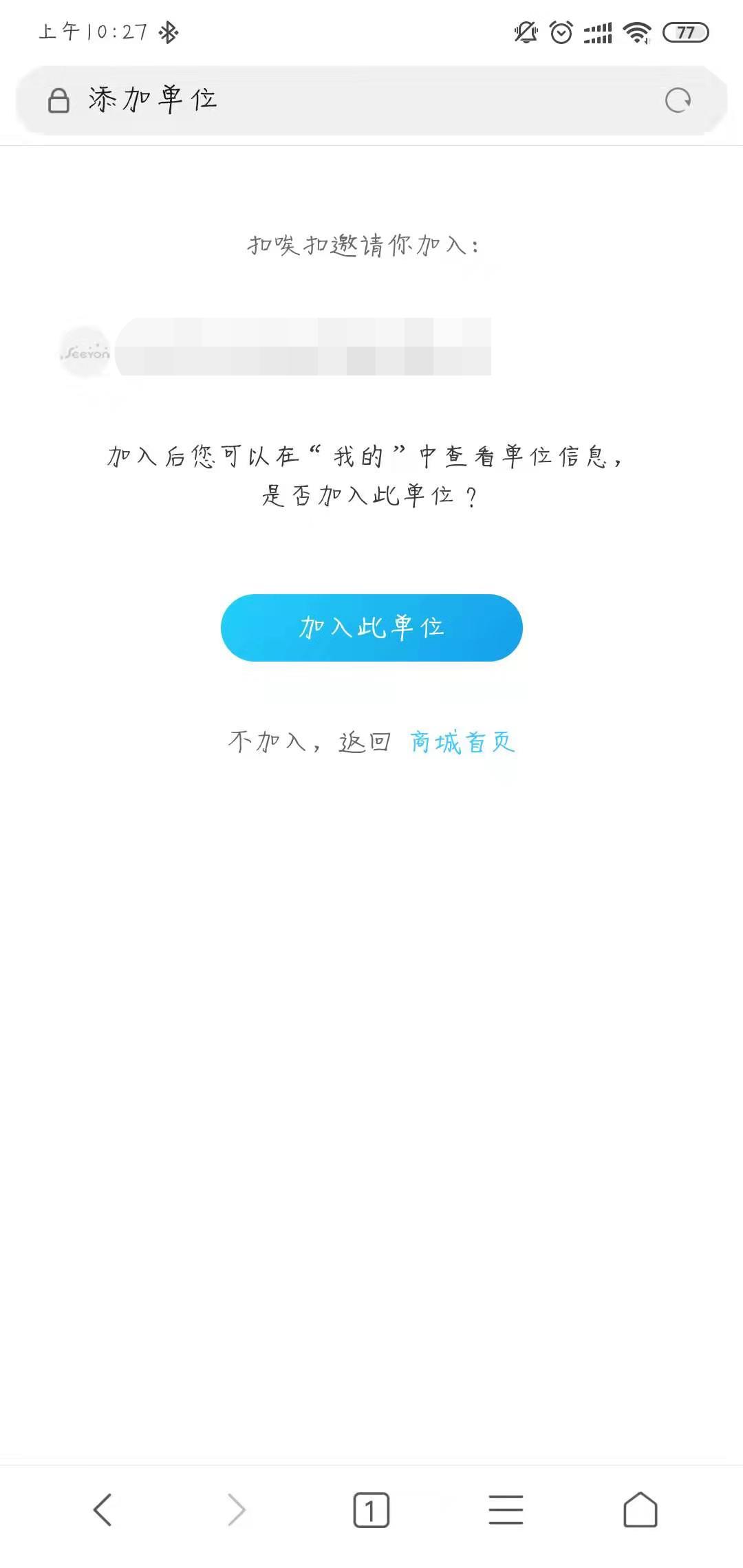
Task: Tap the 加入此单位 button
Action: tap(371, 628)
